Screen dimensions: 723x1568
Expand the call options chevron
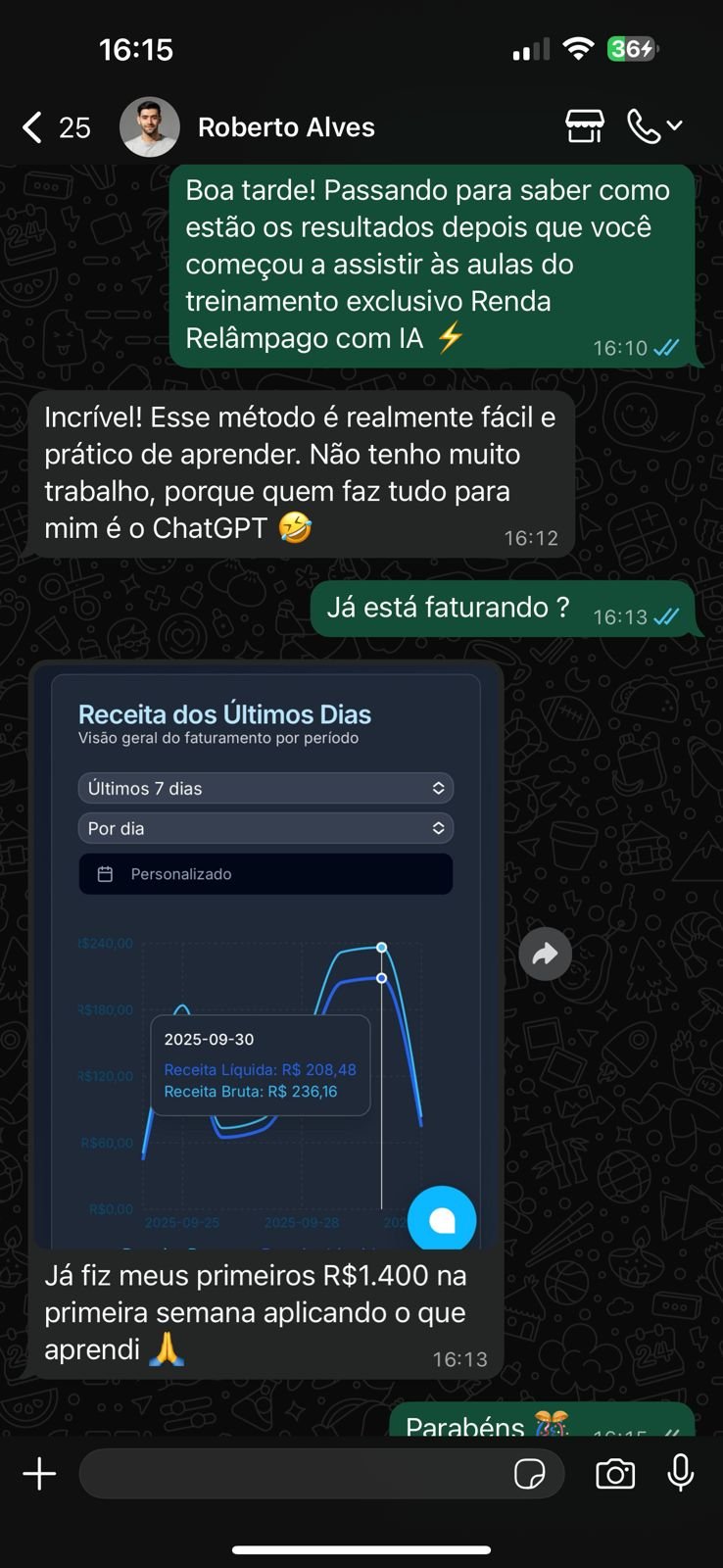tap(674, 125)
